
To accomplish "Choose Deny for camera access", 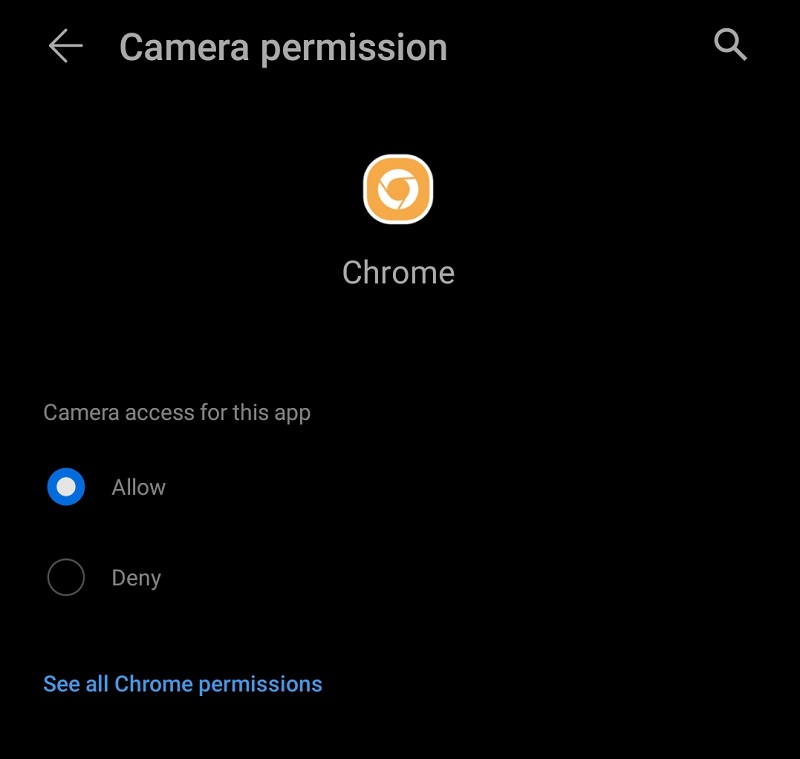I will (66, 578).
